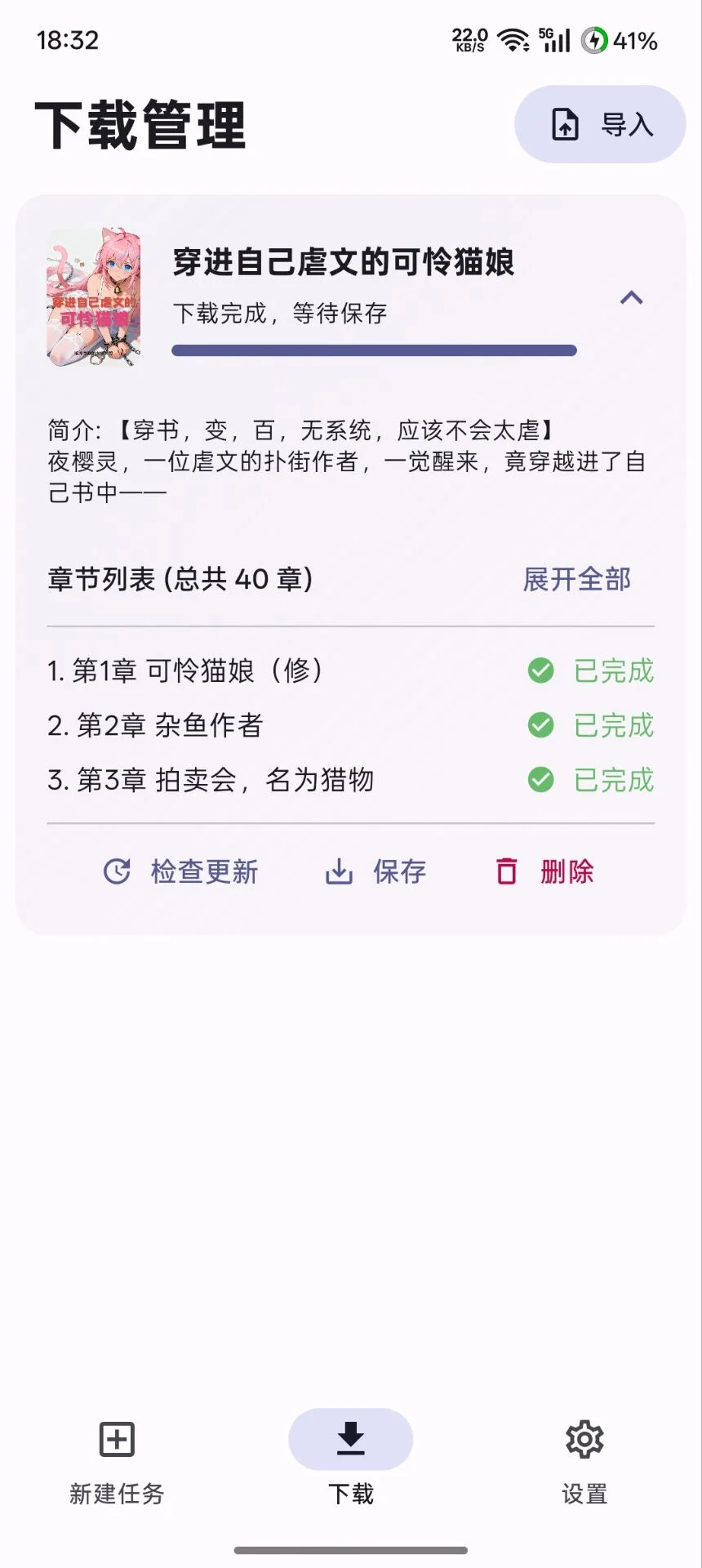Click the trash icon next to 删除
The width and height of the screenshot is (702, 1568).
(x=506, y=871)
